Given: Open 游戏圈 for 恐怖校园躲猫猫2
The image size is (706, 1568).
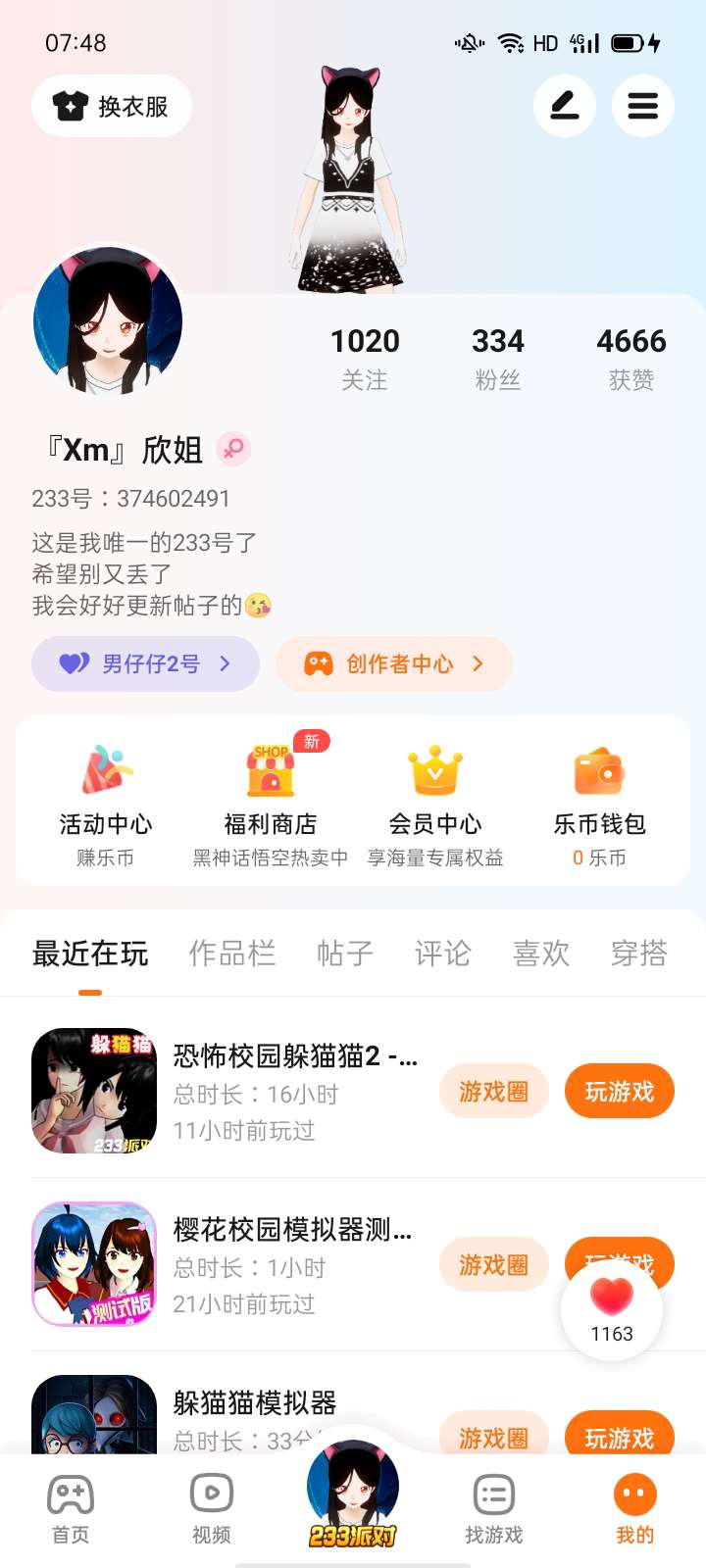Looking at the screenshot, I should click(x=493, y=1091).
